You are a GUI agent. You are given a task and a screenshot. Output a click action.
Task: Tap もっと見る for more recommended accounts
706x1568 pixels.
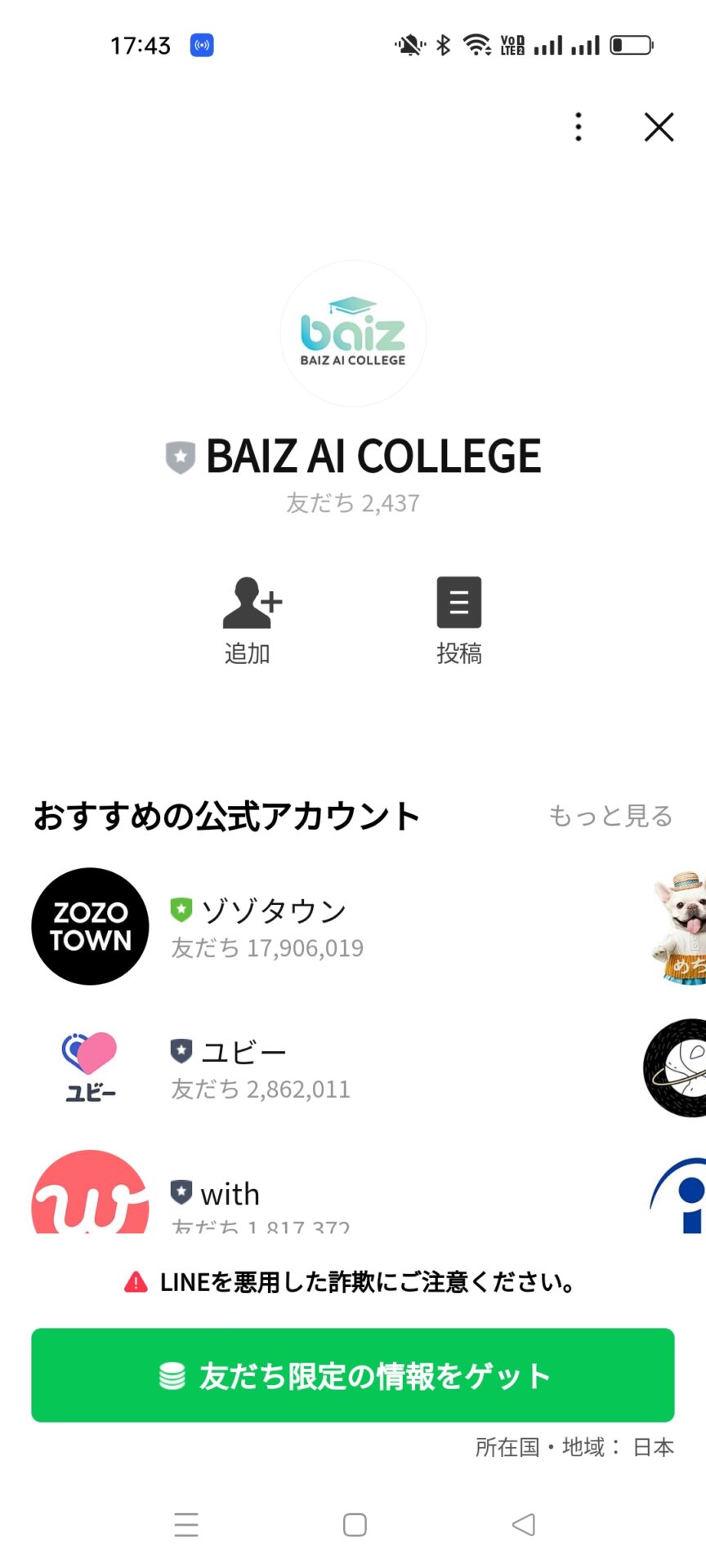610,815
